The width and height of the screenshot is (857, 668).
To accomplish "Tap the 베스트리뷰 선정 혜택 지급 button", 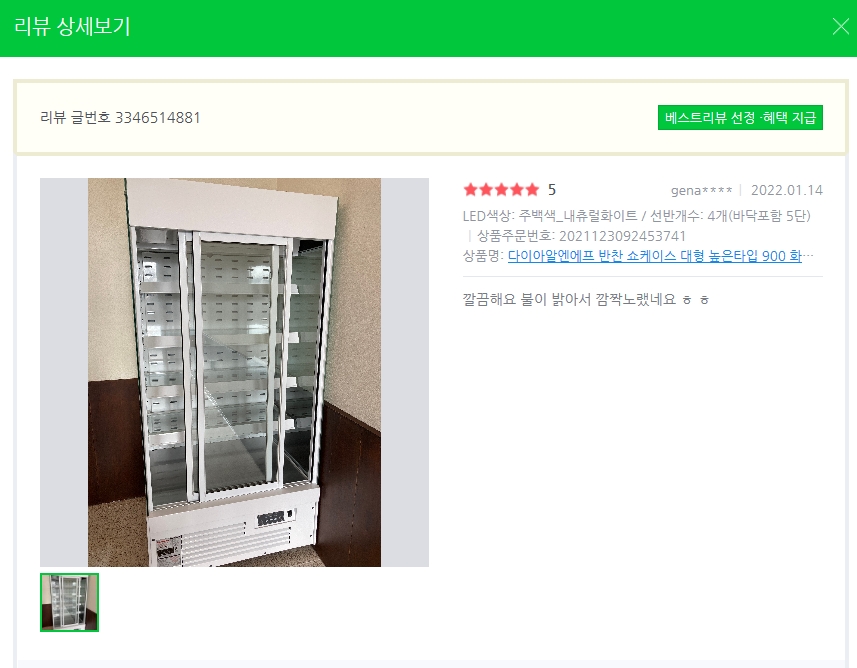I will pyautogui.click(x=740, y=118).
